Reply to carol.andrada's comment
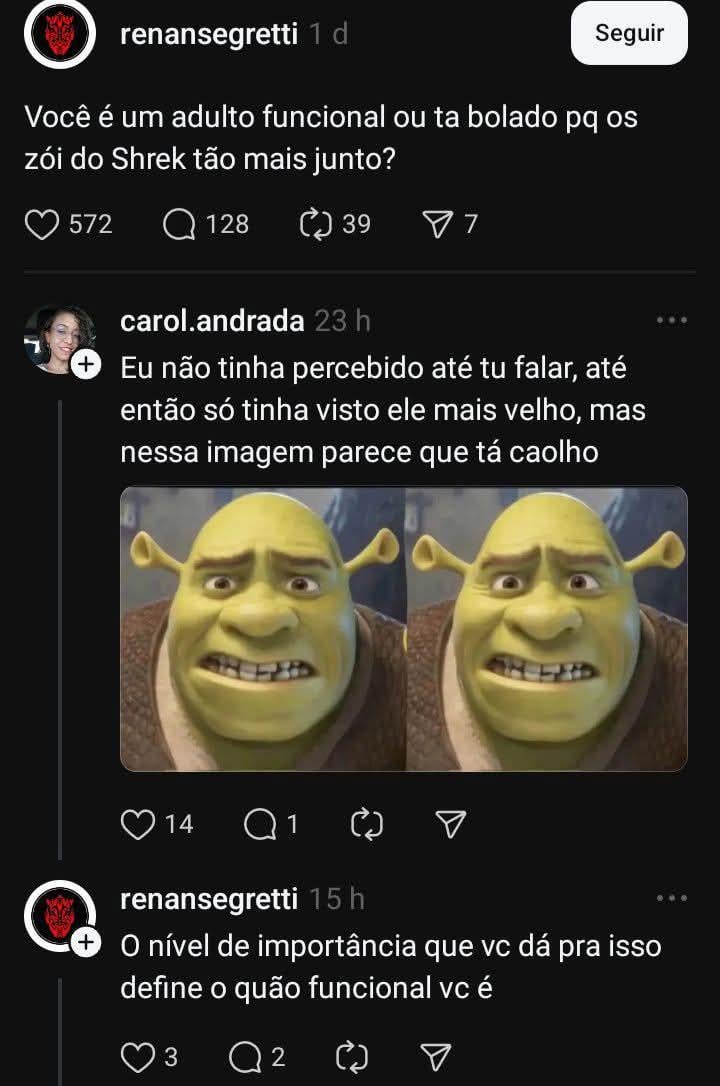Viewport: 720px width, 1086px height. point(258,824)
